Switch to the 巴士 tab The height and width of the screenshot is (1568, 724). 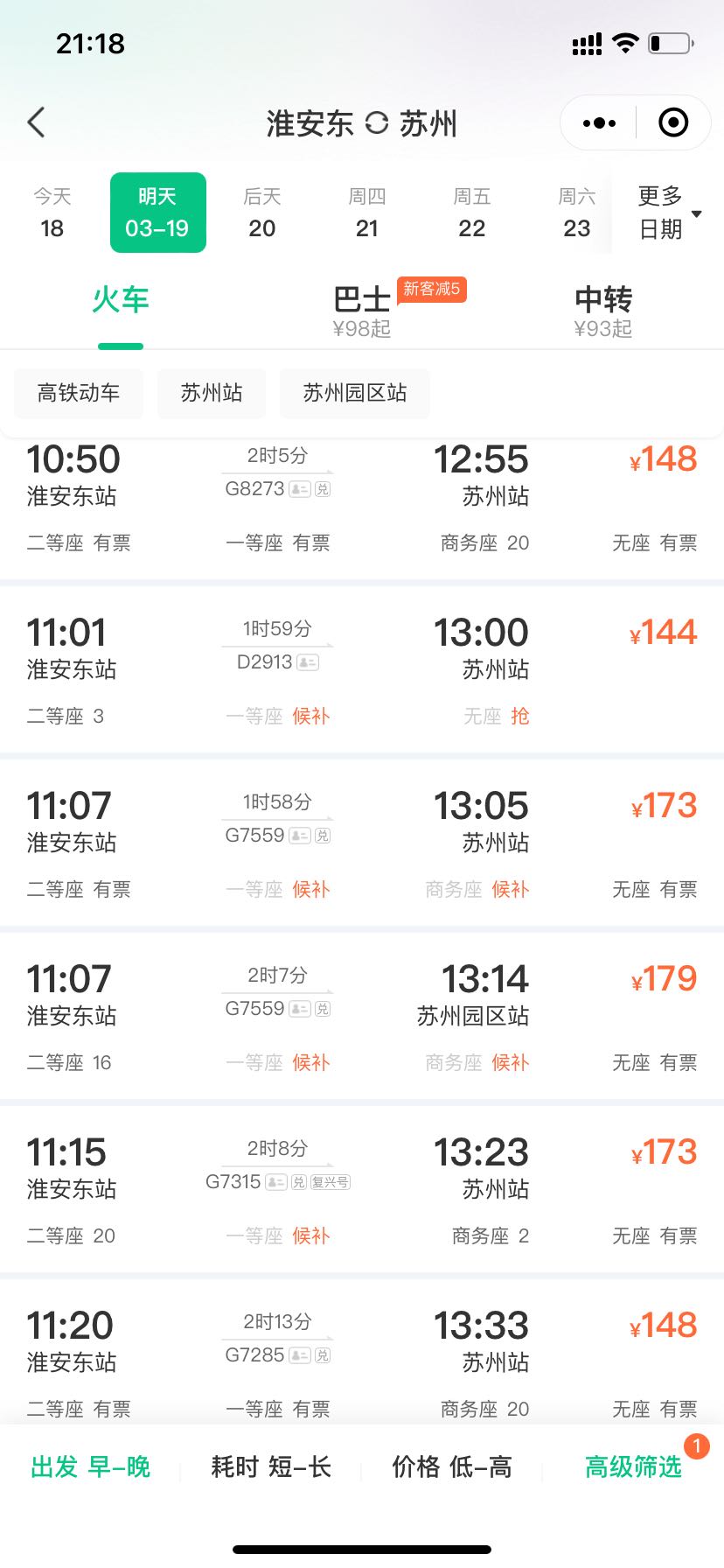[x=362, y=310]
